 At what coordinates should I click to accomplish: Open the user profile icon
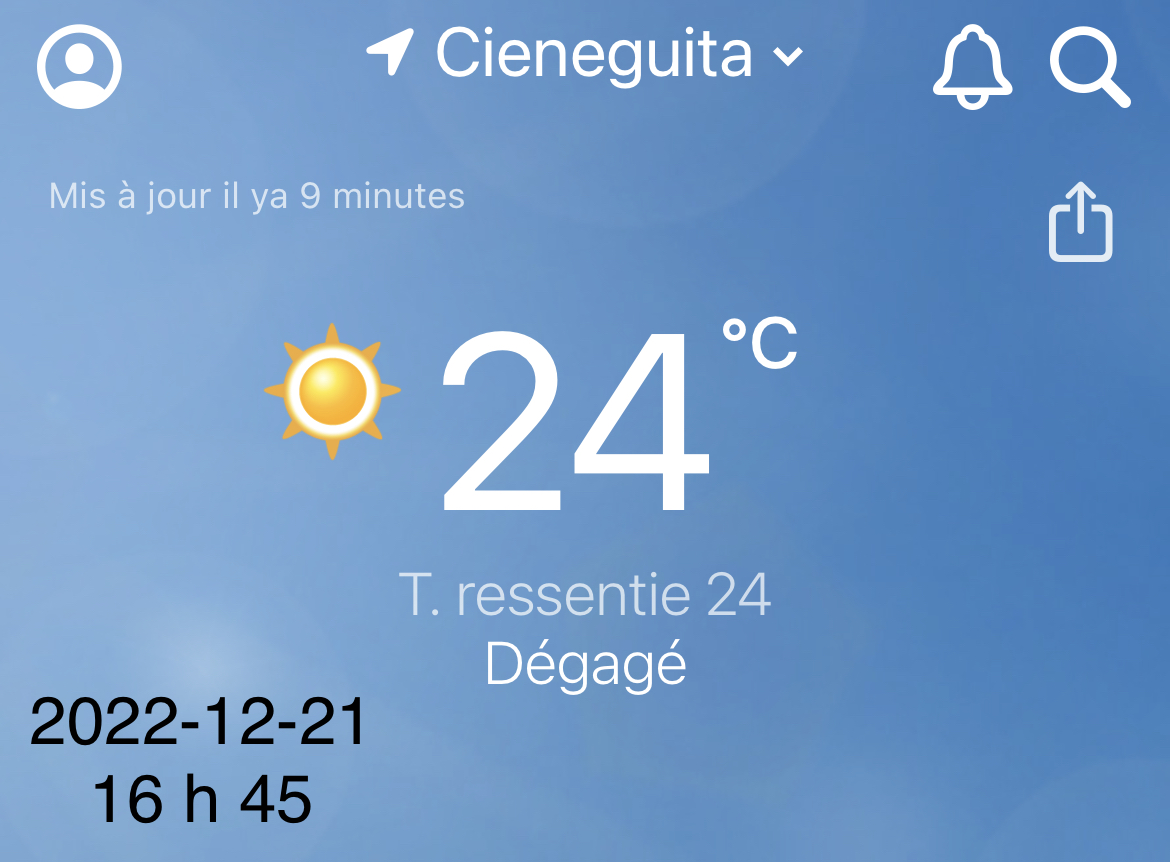coord(79,66)
